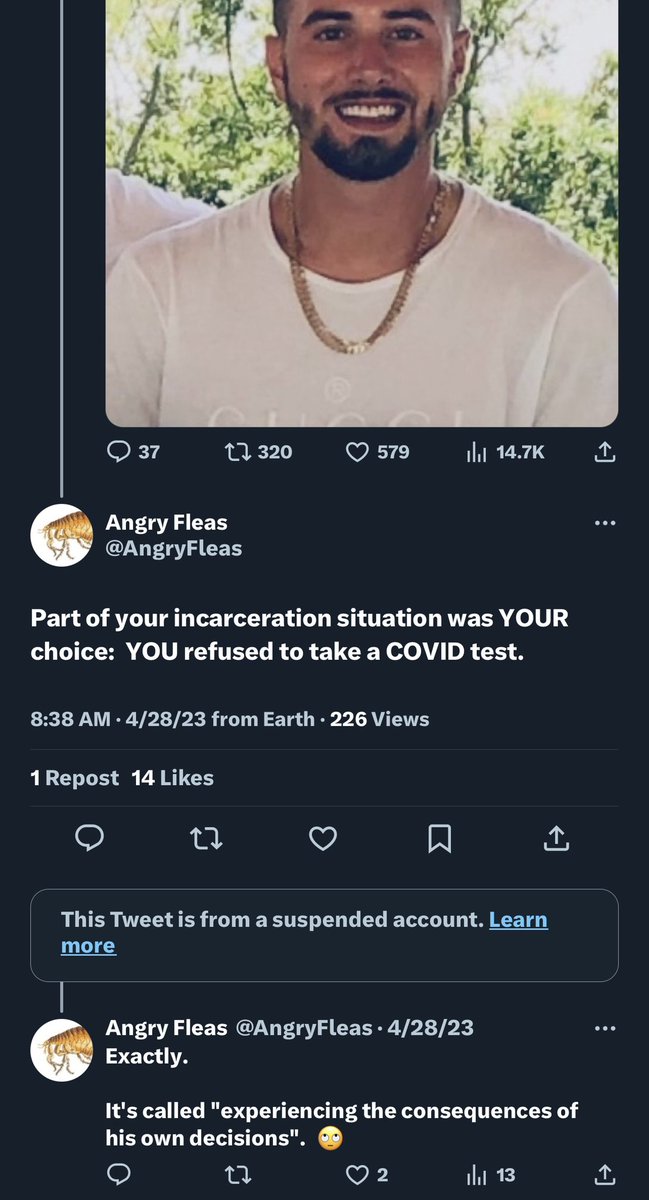Open overflow menu on the main Angry Fleas tweet
The width and height of the screenshot is (649, 1200).
point(605,523)
